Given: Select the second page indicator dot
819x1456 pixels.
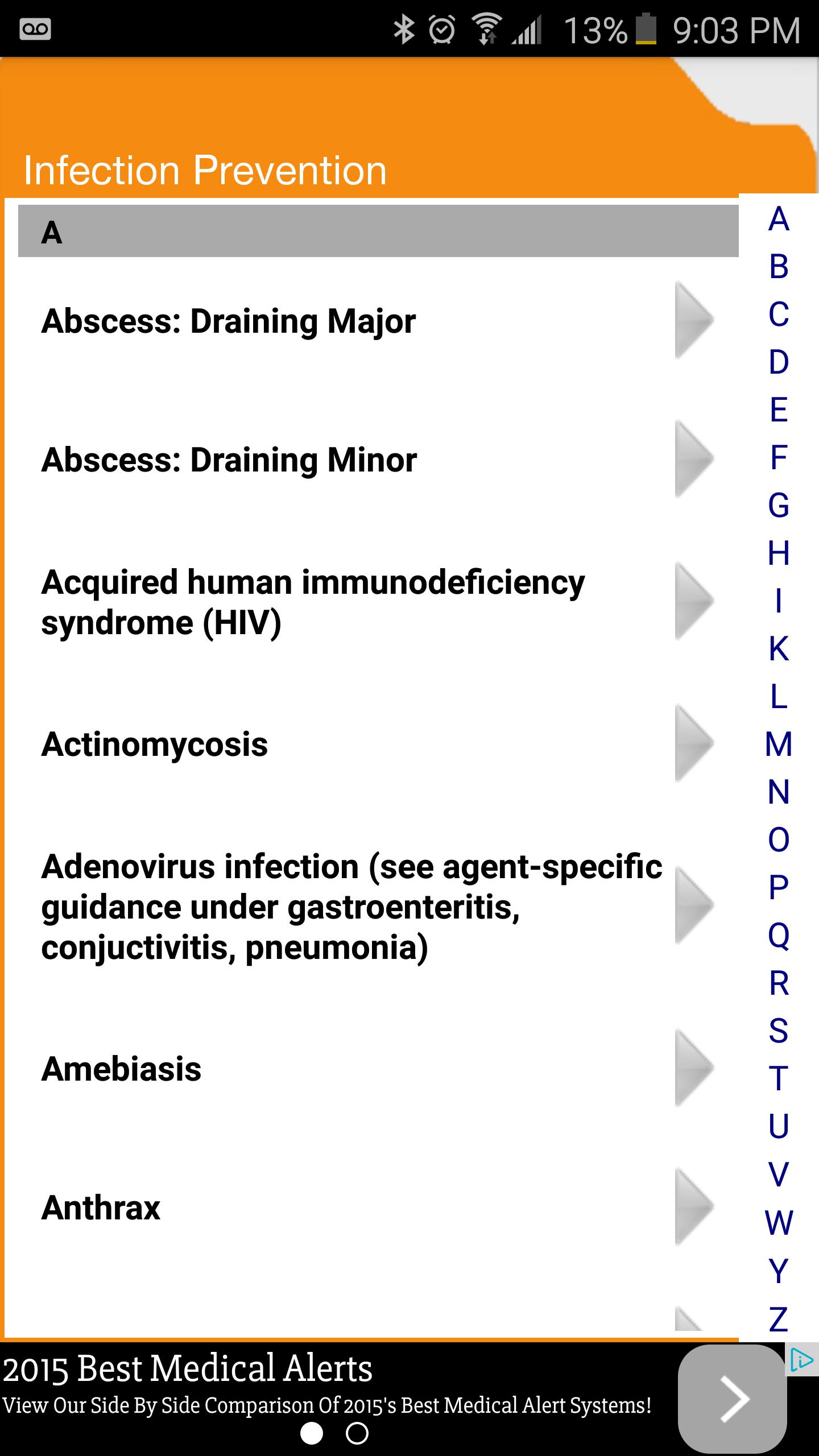Looking at the screenshot, I should 357,1432.
